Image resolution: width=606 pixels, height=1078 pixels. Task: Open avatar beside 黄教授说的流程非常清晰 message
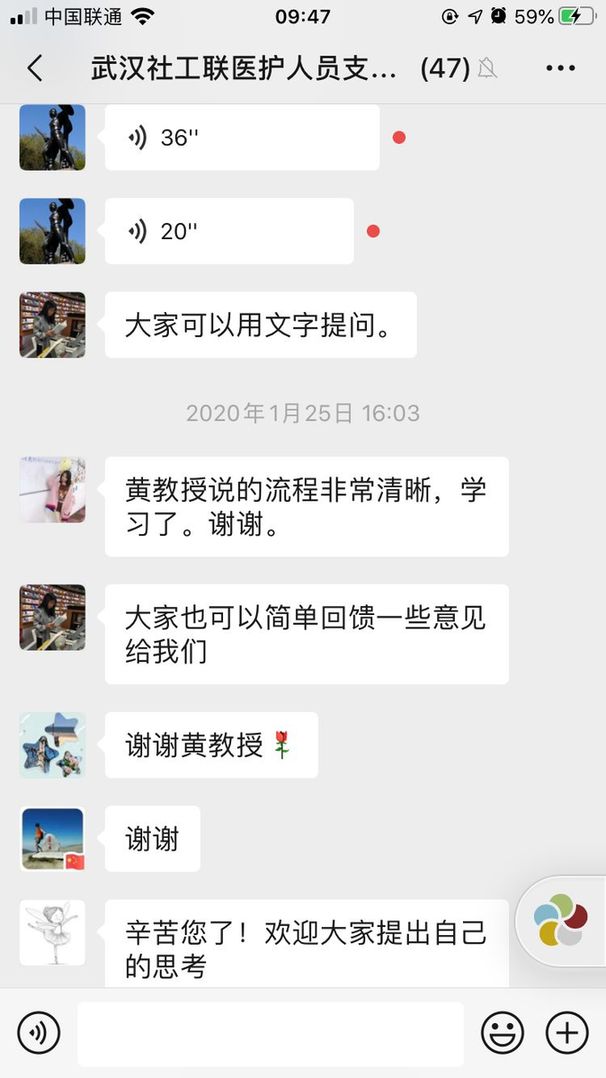tap(52, 490)
